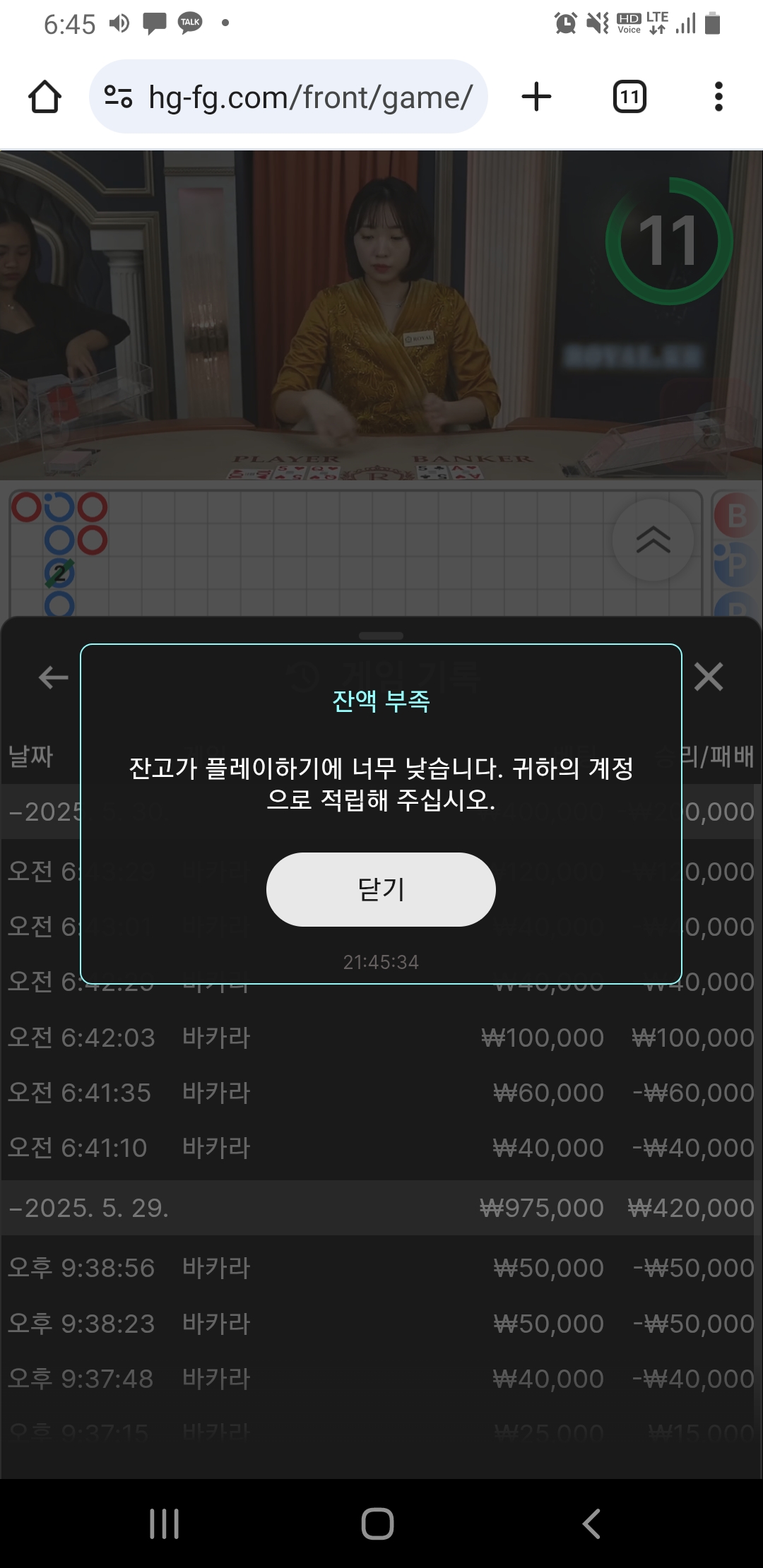Open the 오후 9:38:56 바카라 record

pos(381,1268)
